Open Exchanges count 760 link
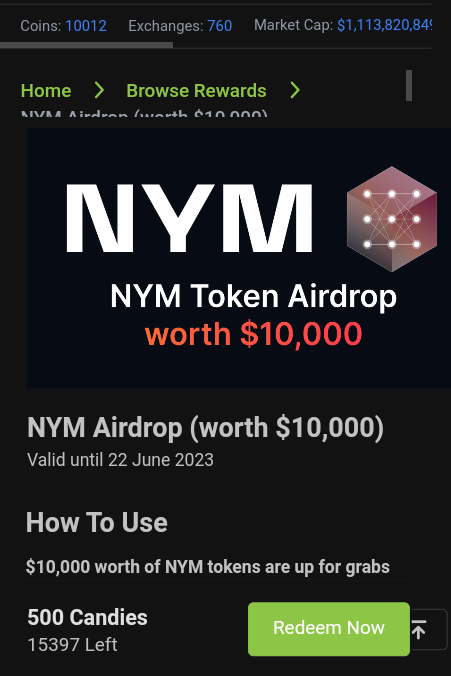This screenshot has height=676, width=451. pos(219,26)
